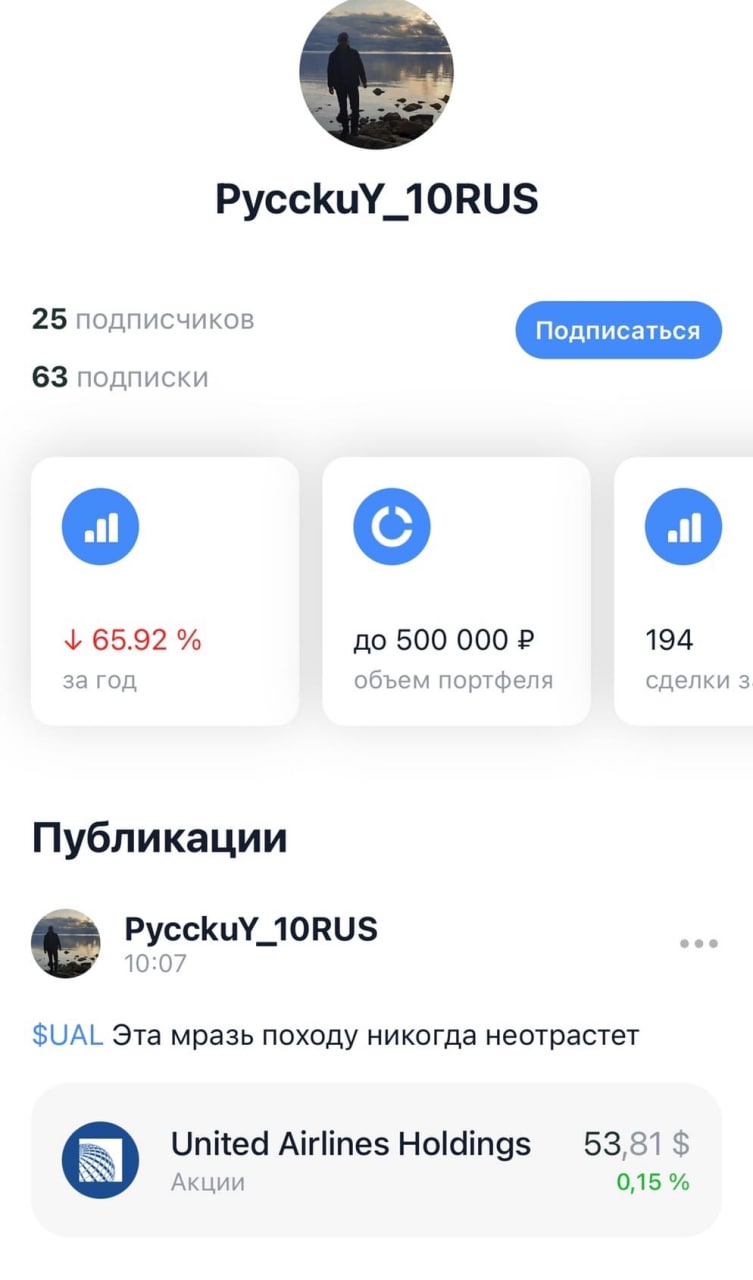The width and height of the screenshot is (753, 1280).
Task: Open the United Airlines Holdings stock card
Action: tap(376, 1160)
